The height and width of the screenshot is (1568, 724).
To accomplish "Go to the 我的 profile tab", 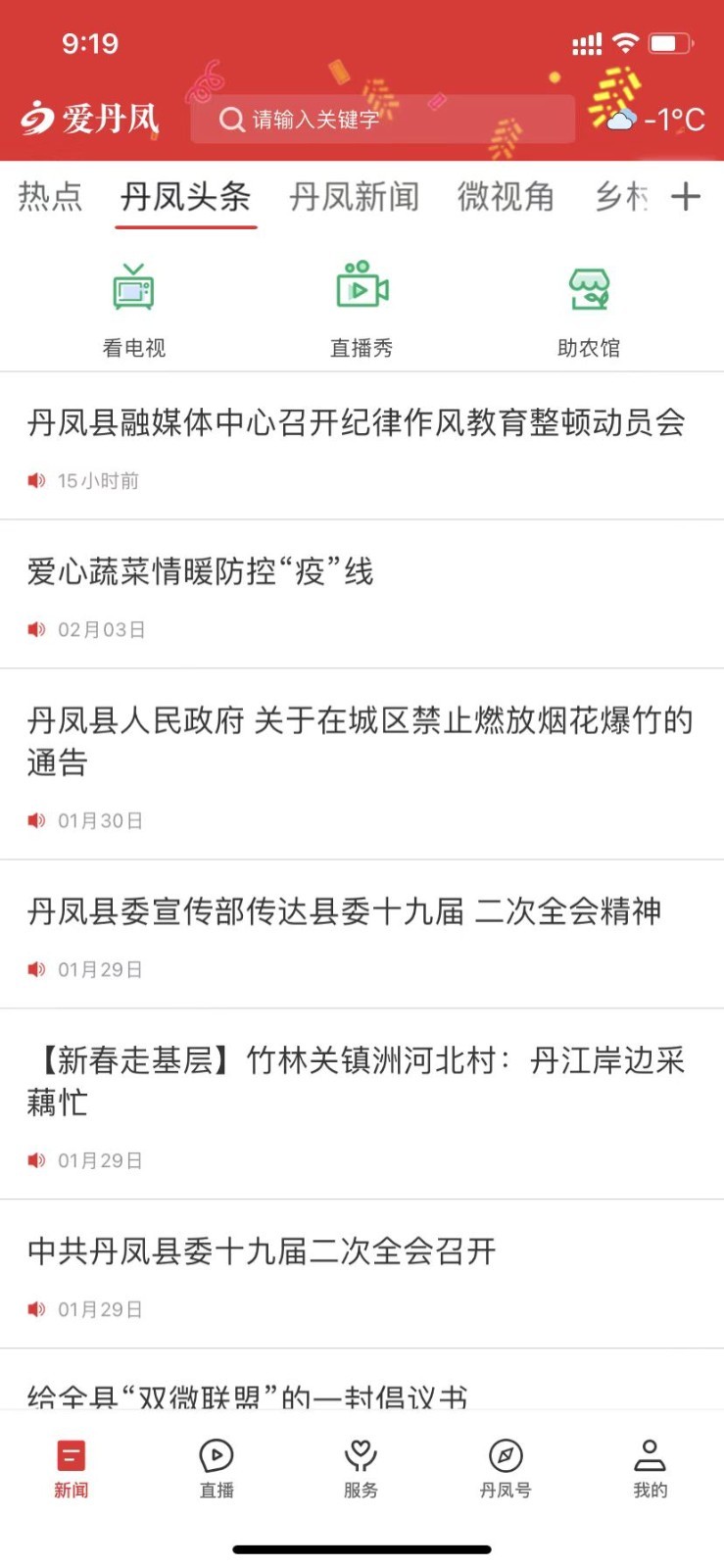I will pyautogui.click(x=650, y=1467).
